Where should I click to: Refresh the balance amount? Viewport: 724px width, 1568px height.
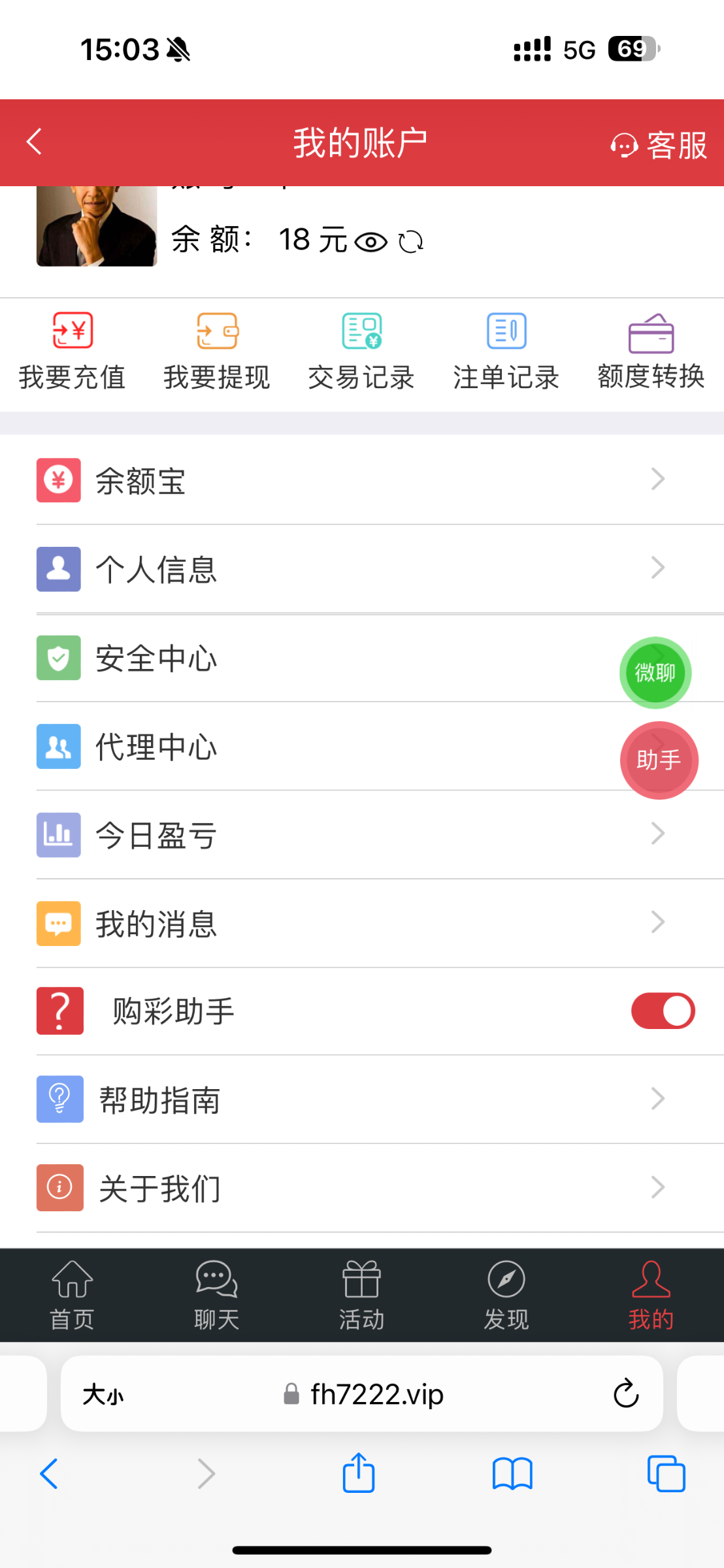tap(411, 242)
